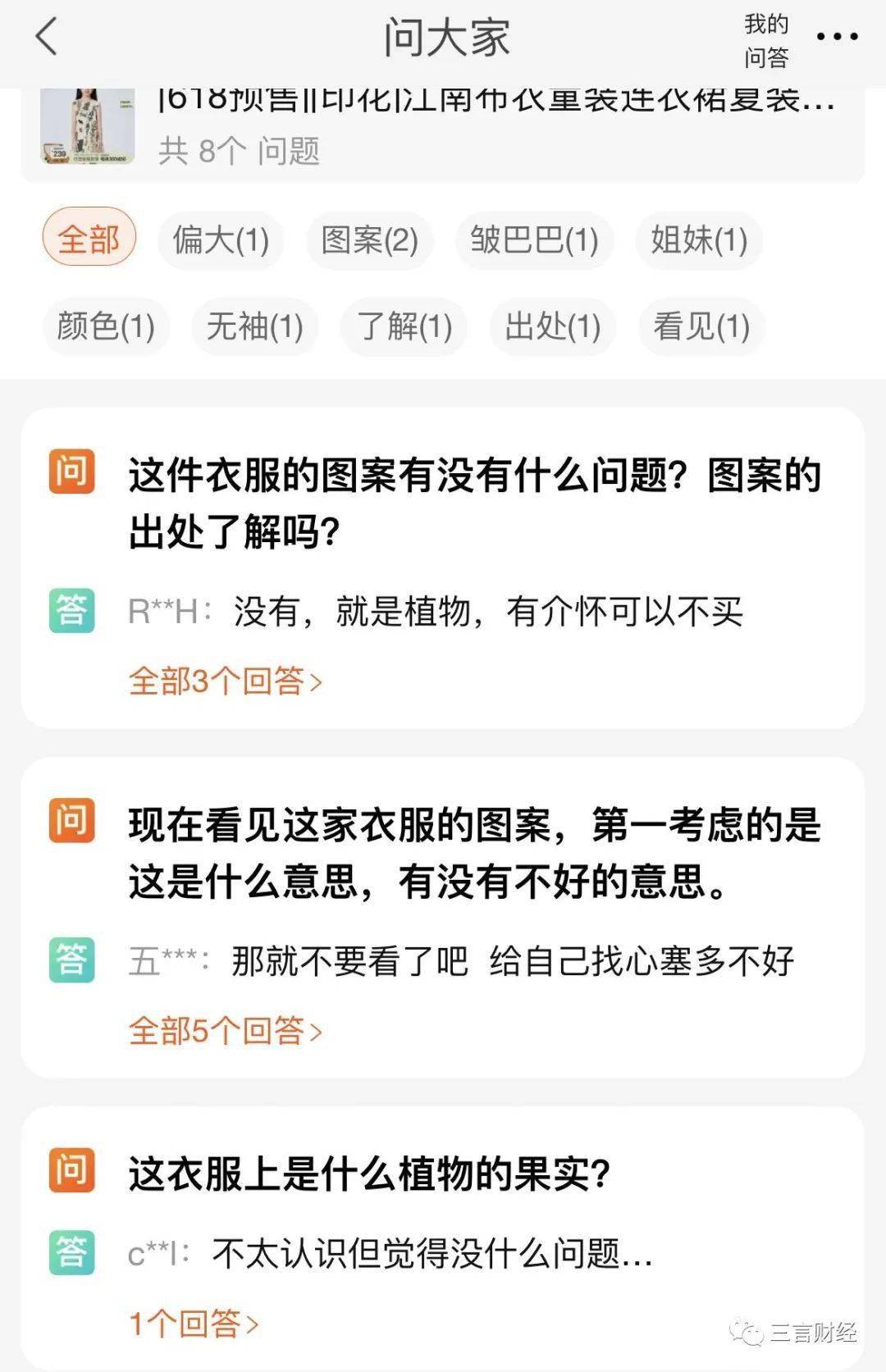Go back using the top-left arrow
This screenshot has width=886, height=1372.
tap(47, 38)
